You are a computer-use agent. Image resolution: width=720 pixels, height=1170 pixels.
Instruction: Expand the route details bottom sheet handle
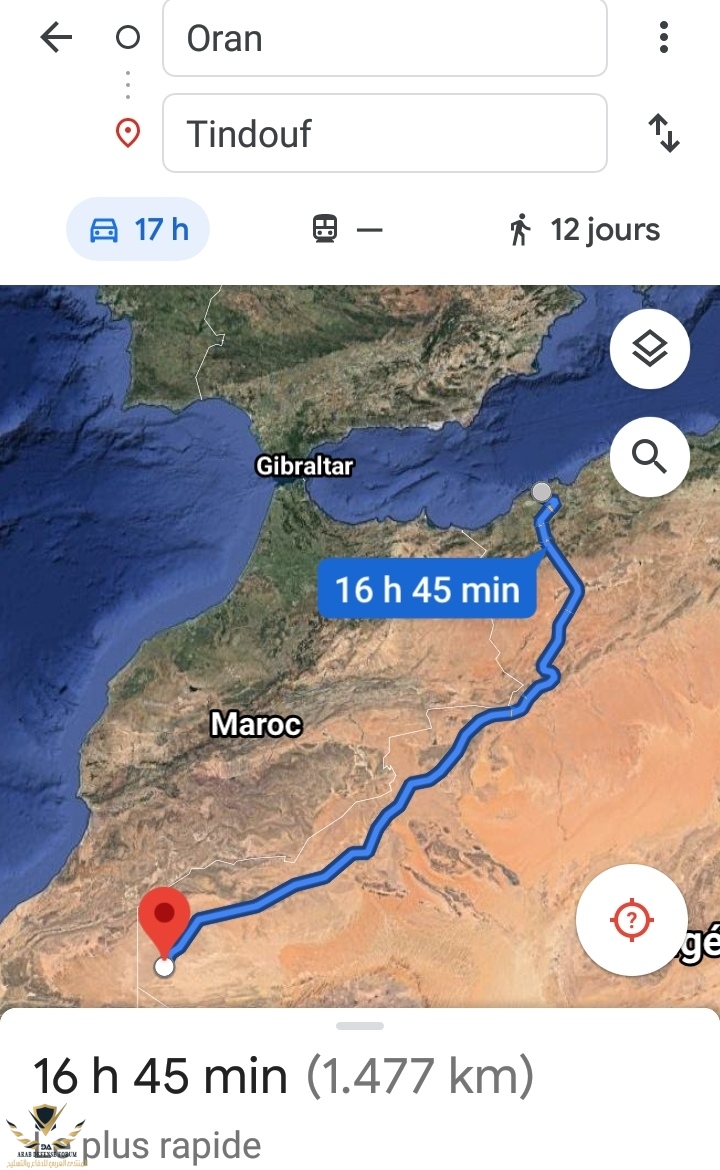coord(360,1026)
